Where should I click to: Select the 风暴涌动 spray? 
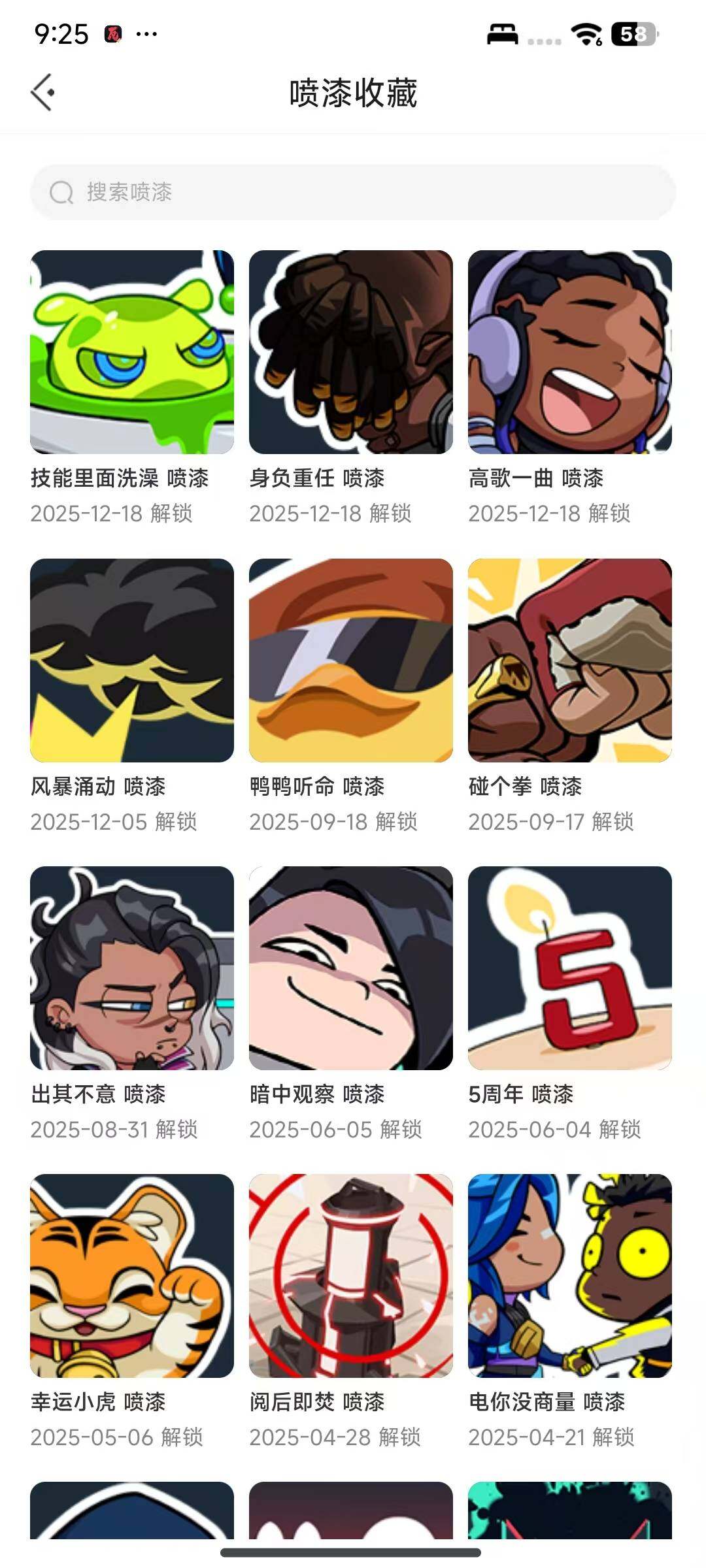click(x=132, y=660)
